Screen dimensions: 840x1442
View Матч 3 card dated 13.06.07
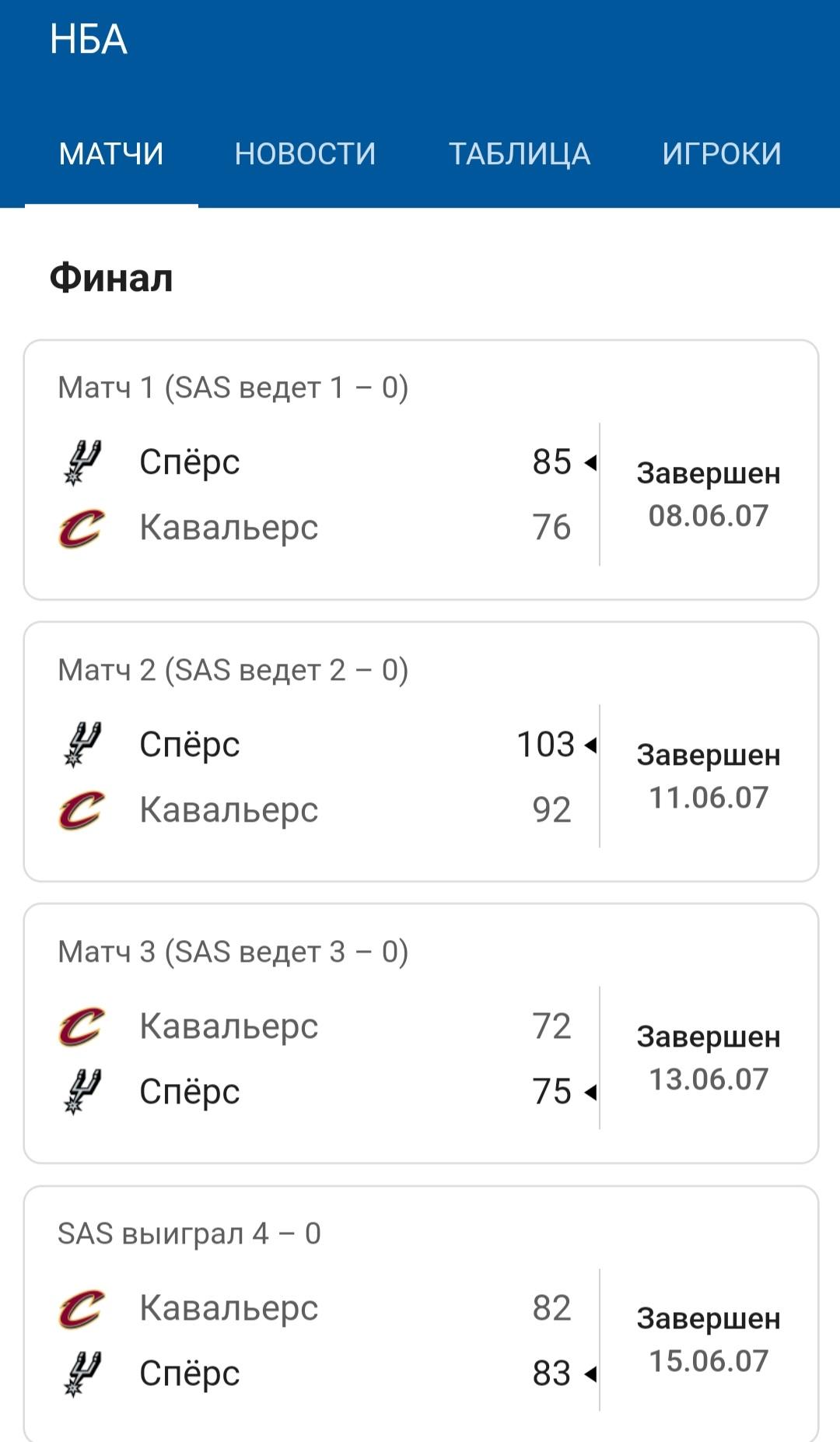coord(421,1033)
